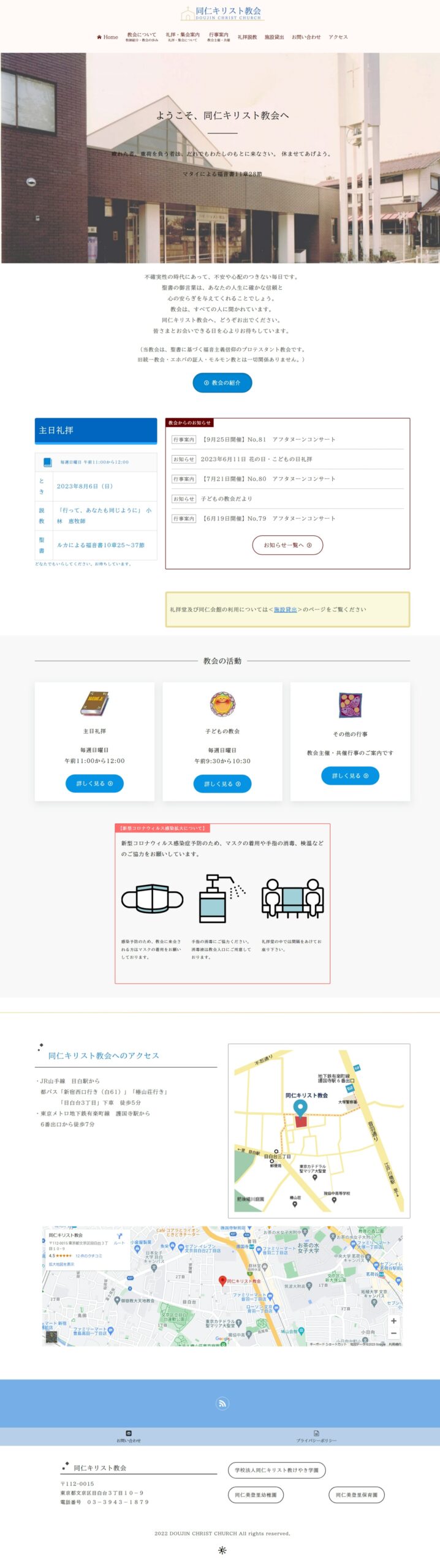Open the 教会について menu

[142, 37]
